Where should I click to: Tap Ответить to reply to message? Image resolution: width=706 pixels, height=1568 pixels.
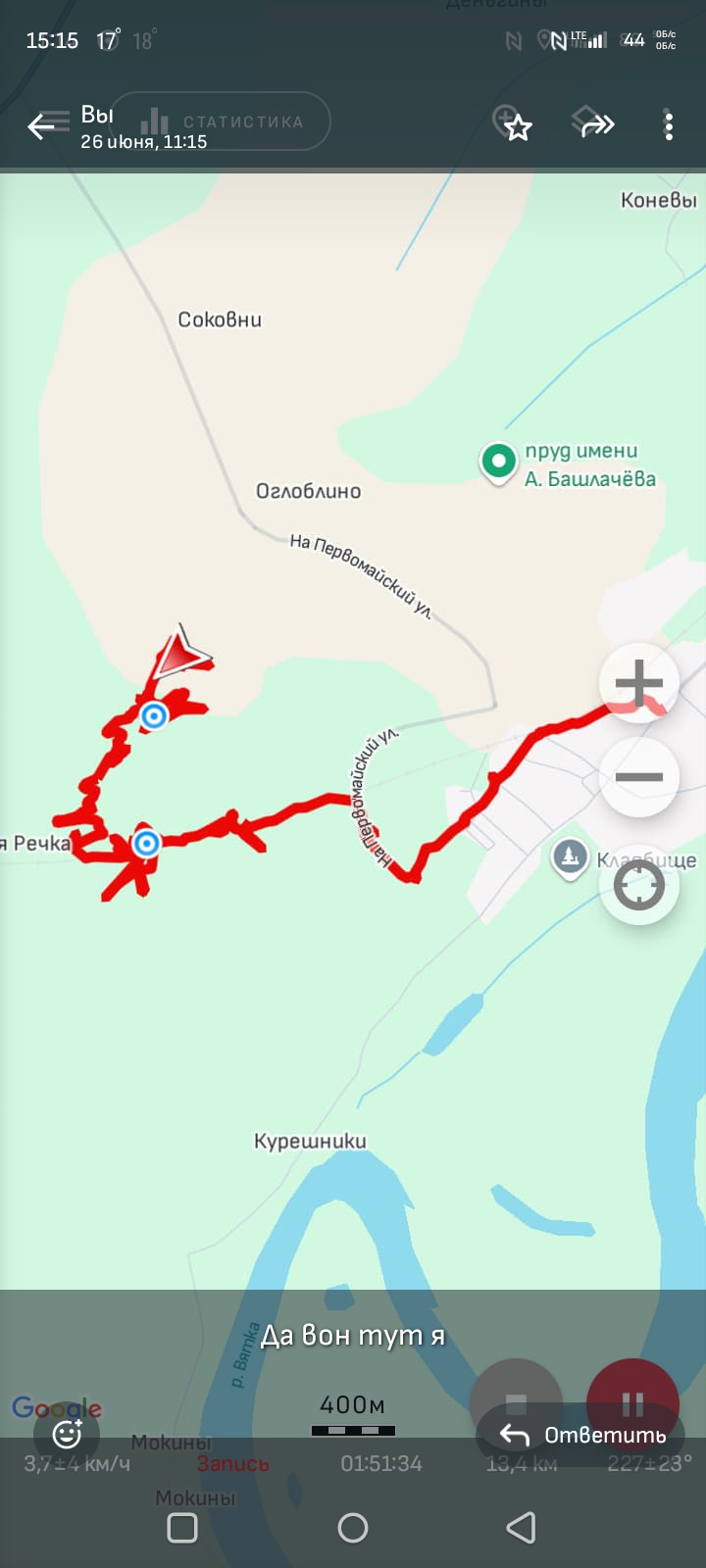click(x=582, y=1435)
